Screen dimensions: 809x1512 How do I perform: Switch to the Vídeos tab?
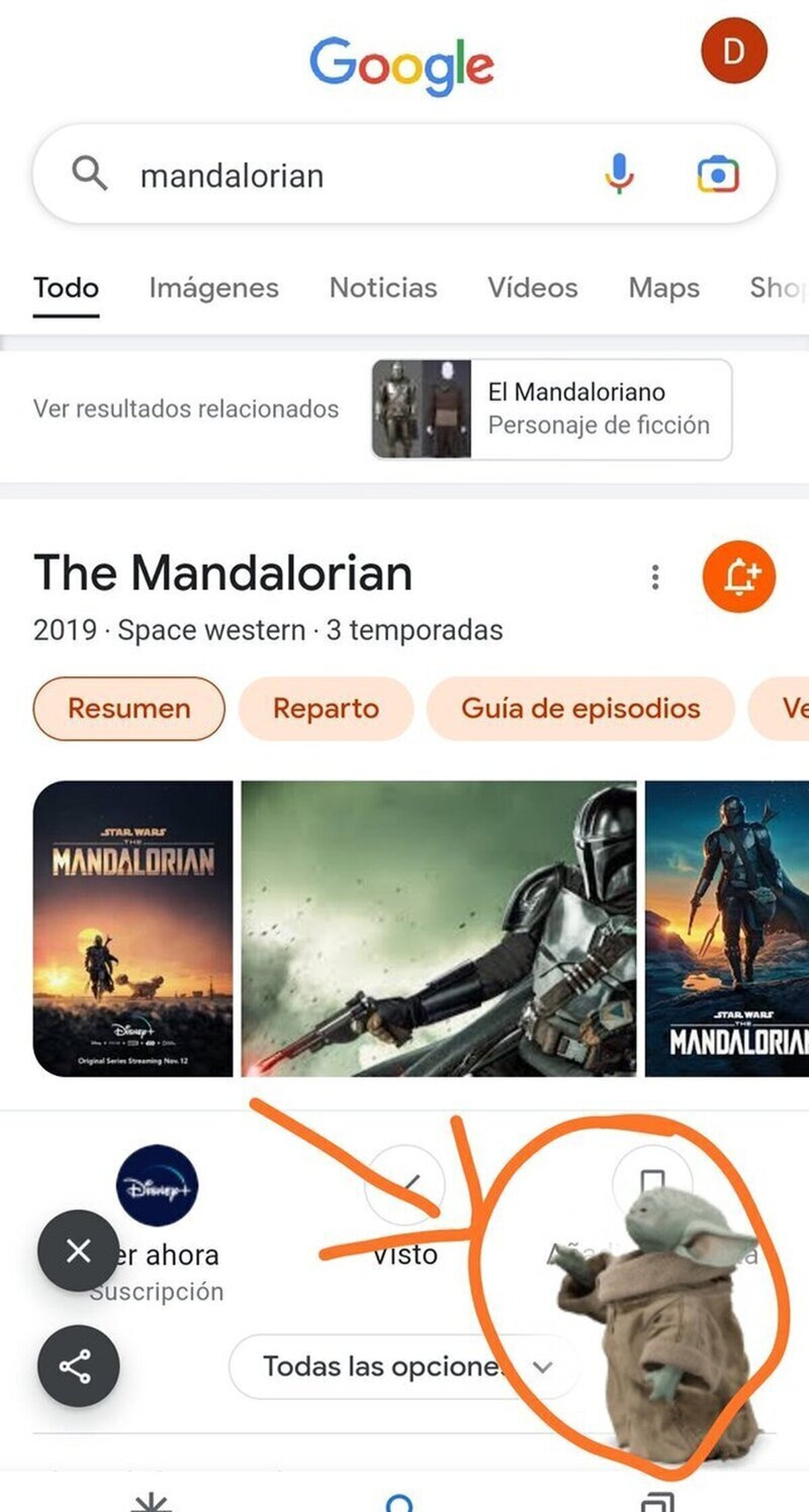tap(533, 288)
